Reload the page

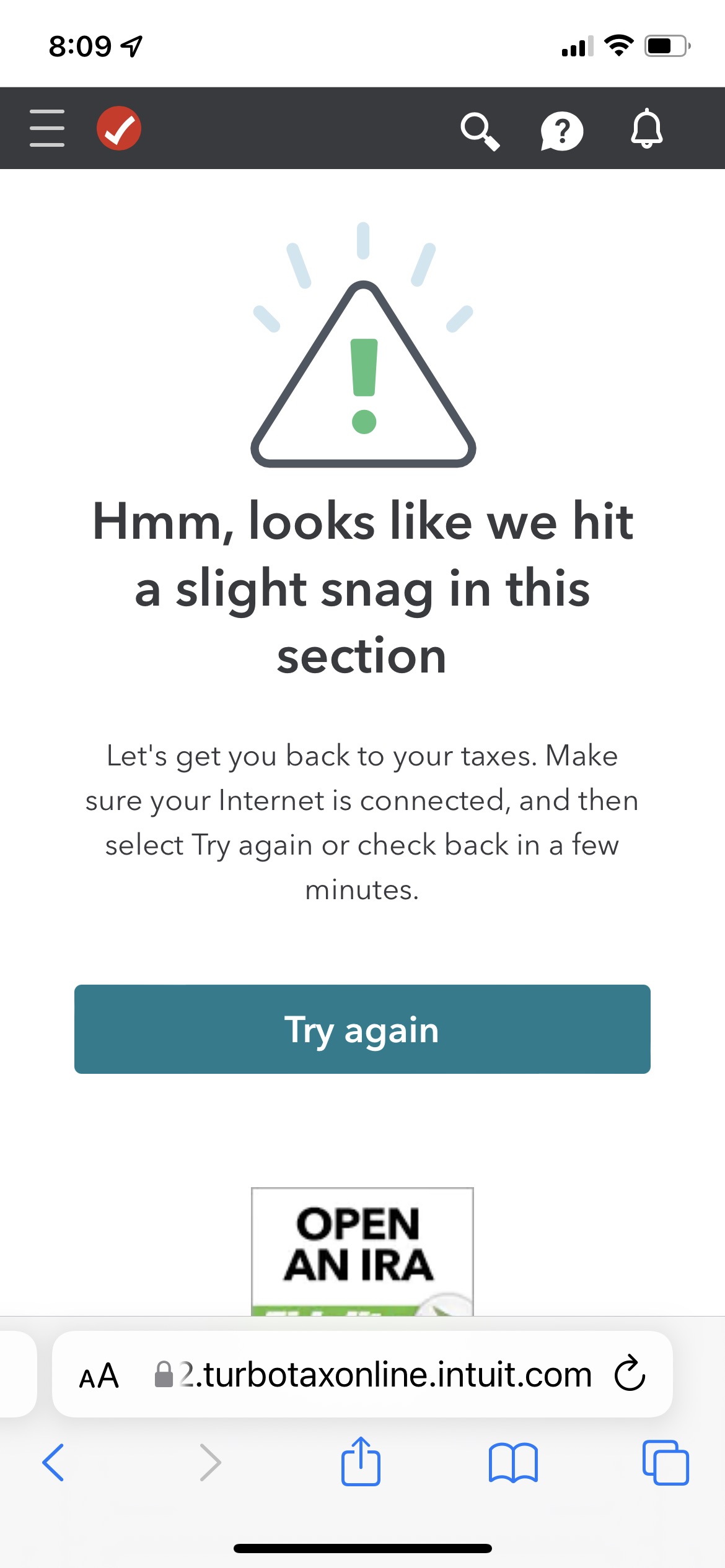click(x=630, y=1374)
